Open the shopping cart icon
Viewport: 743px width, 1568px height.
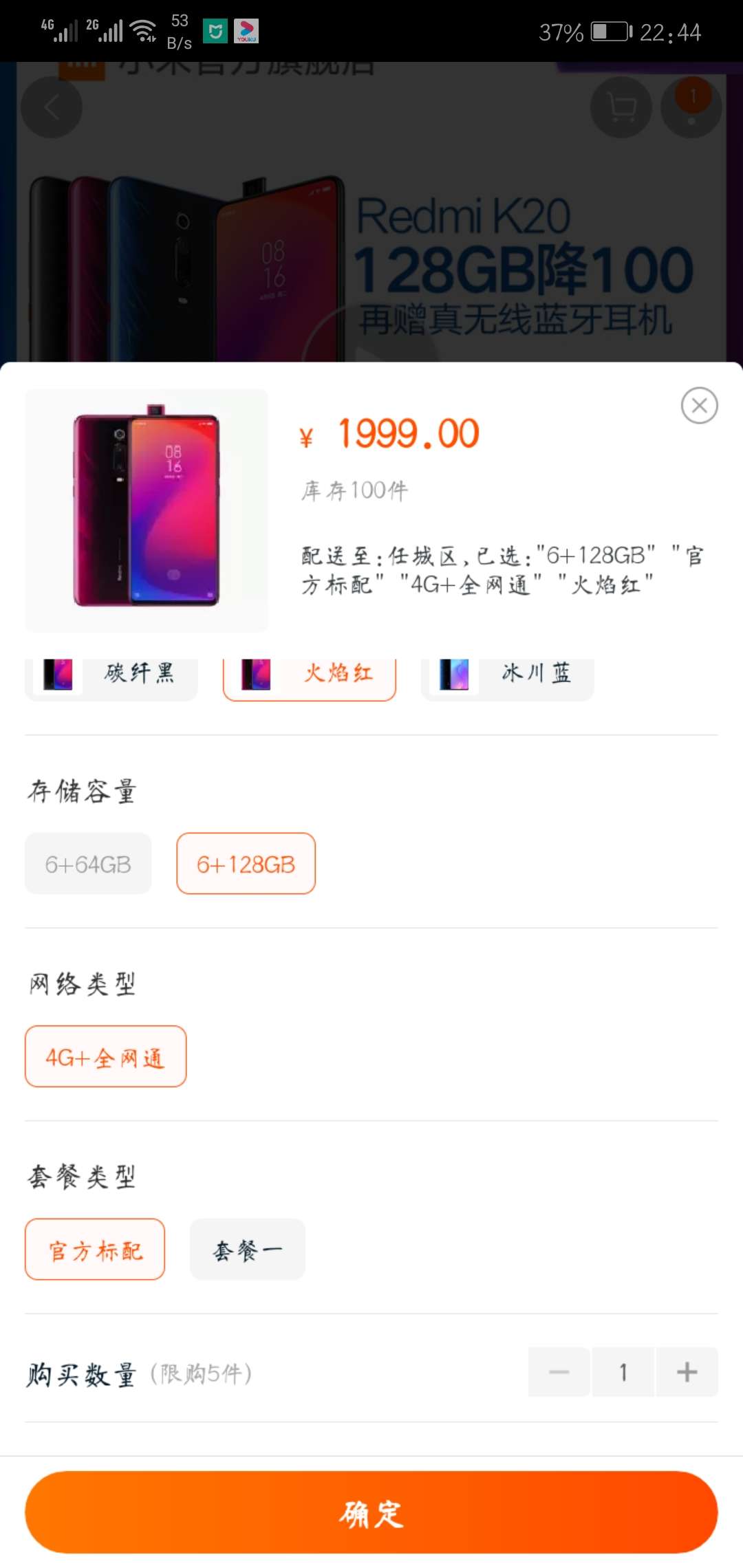(620, 107)
